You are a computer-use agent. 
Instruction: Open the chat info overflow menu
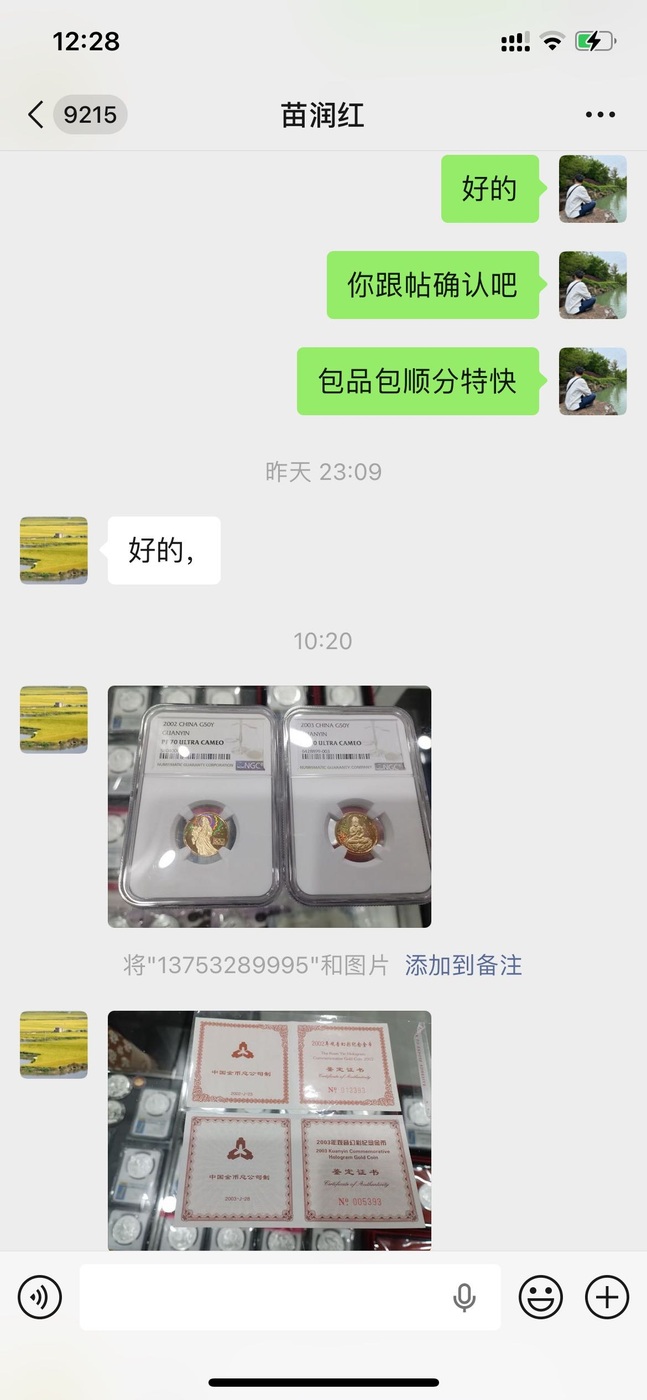600,115
